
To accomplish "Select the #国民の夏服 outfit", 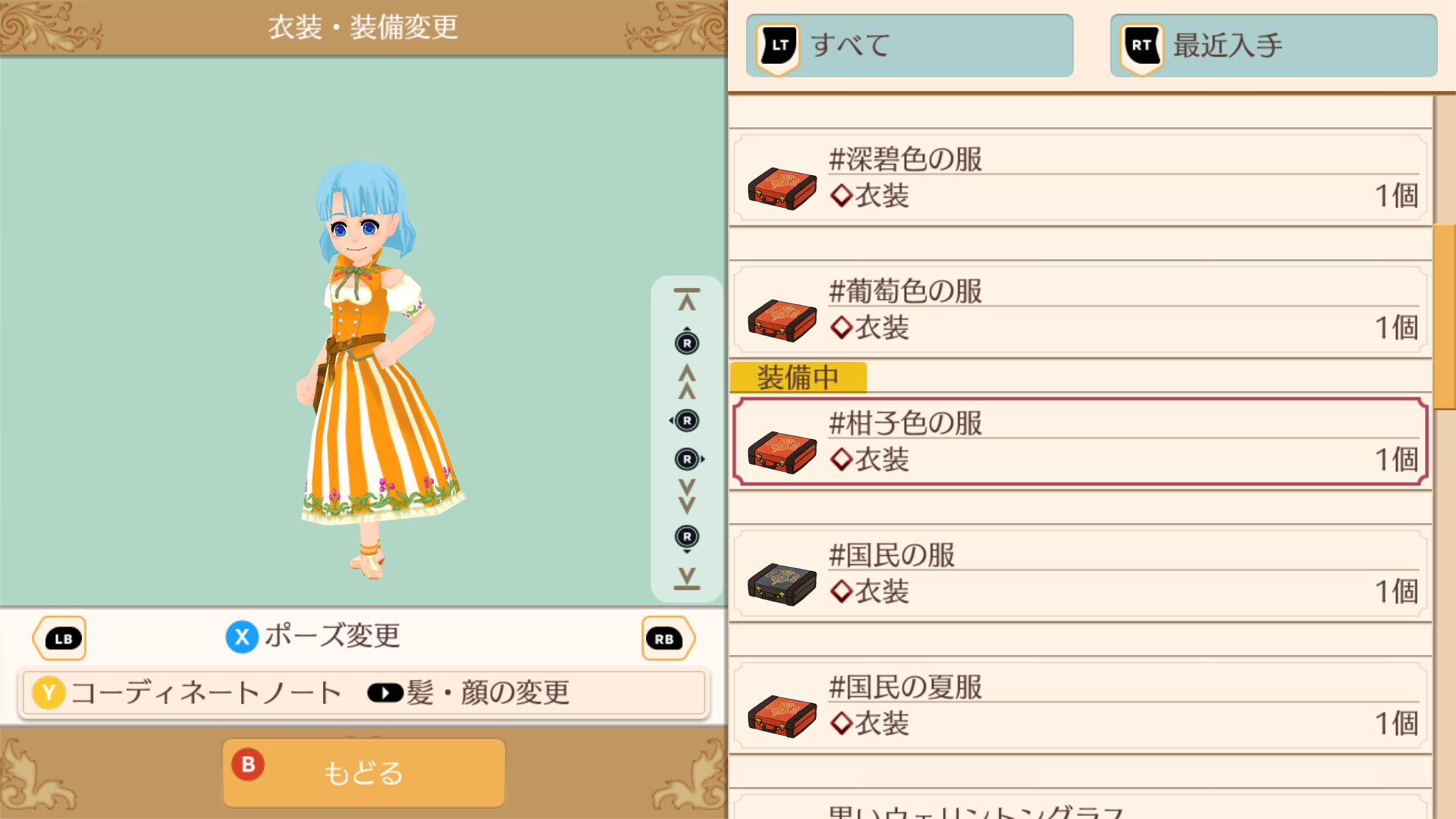I will click(1081, 706).
